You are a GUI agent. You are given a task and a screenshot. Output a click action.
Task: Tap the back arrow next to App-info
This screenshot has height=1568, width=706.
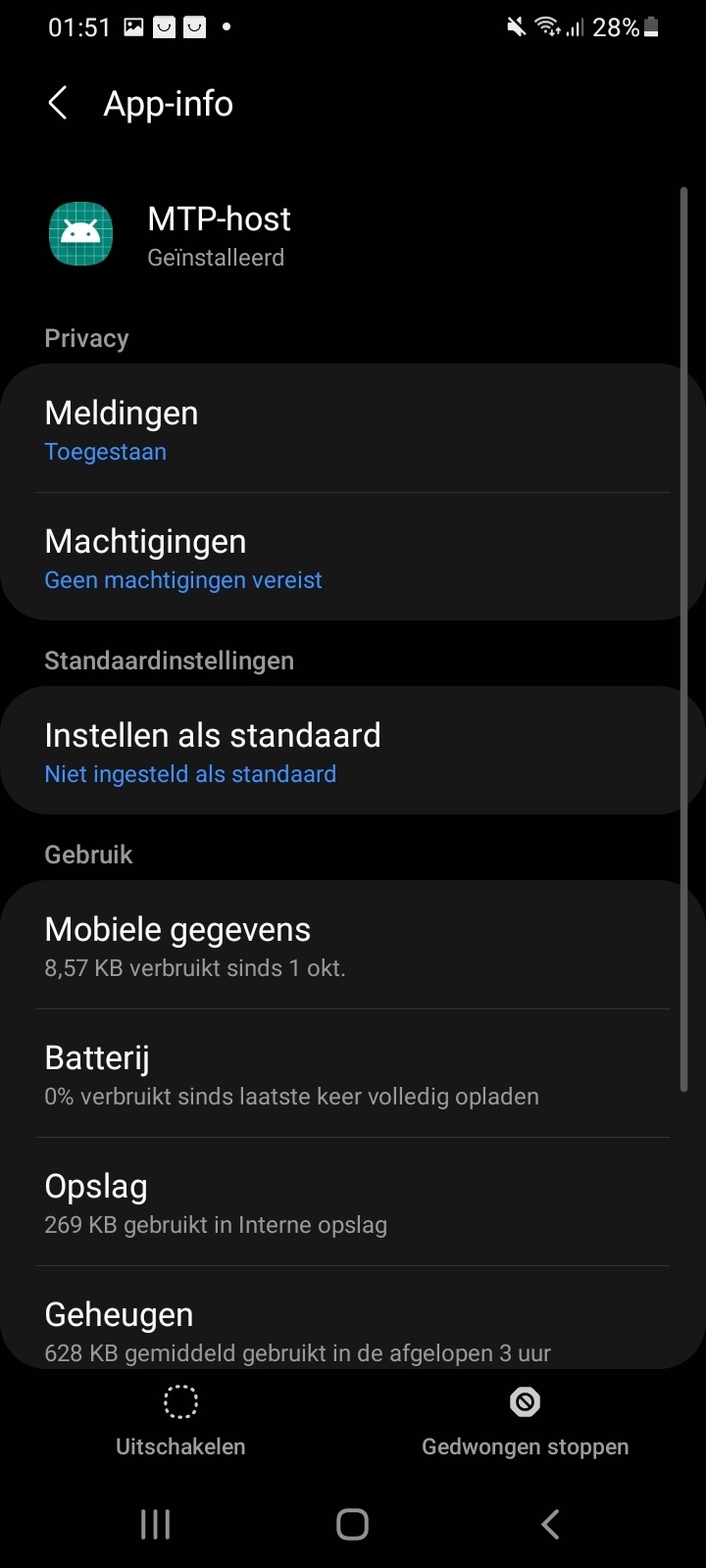point(57,103)
